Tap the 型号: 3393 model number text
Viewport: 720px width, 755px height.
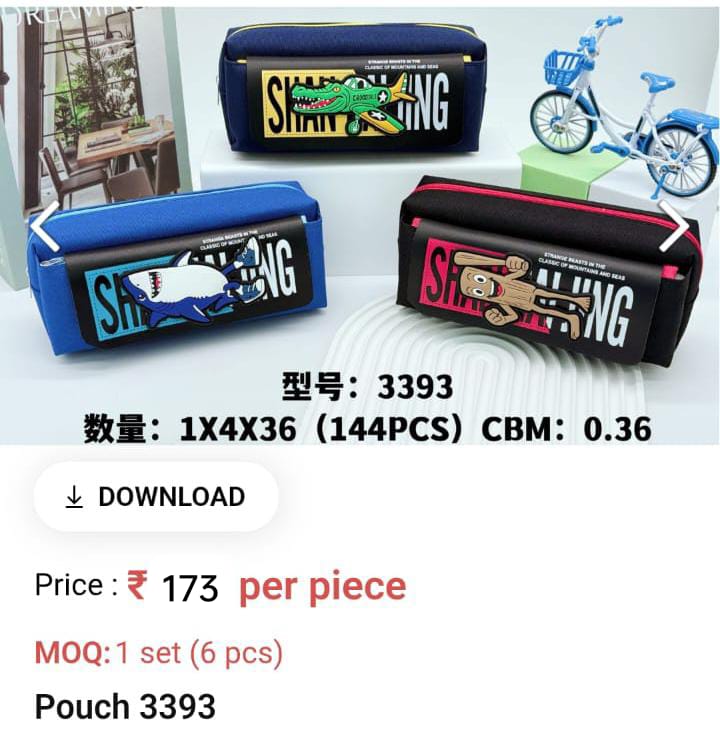pyautogui.click(x=360, y=386)
